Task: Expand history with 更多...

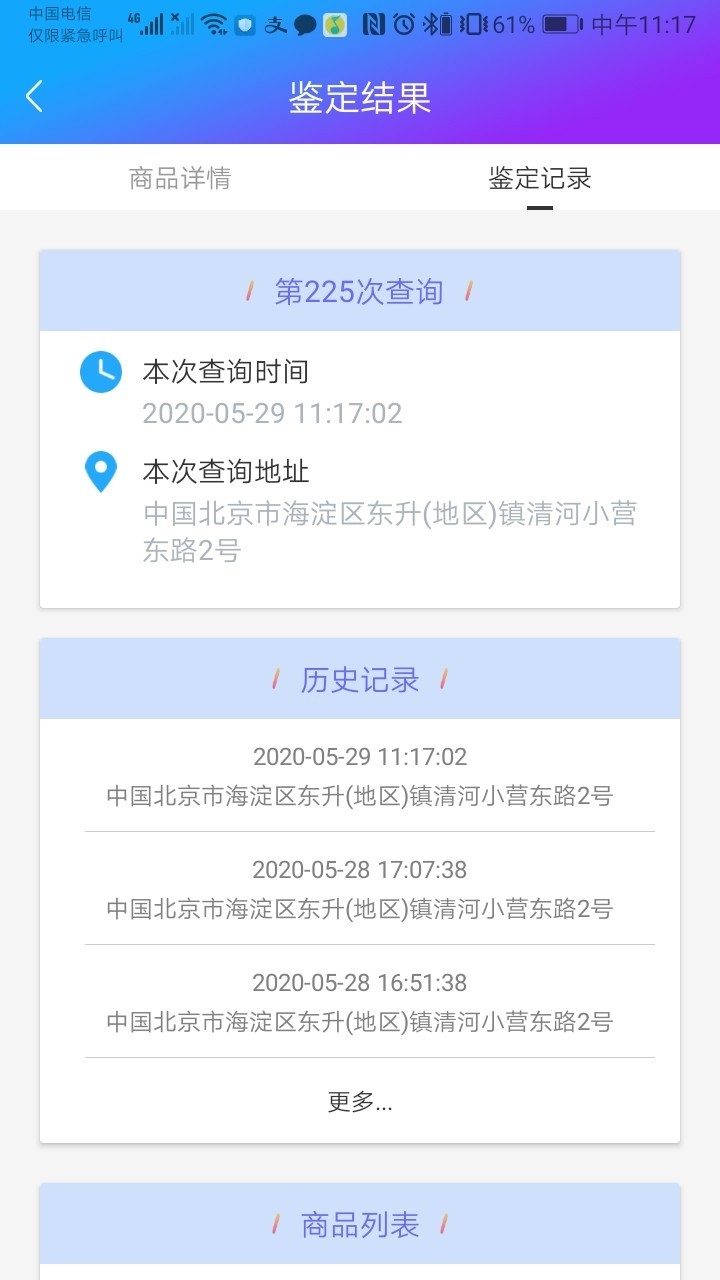Action: point(360,1102)
